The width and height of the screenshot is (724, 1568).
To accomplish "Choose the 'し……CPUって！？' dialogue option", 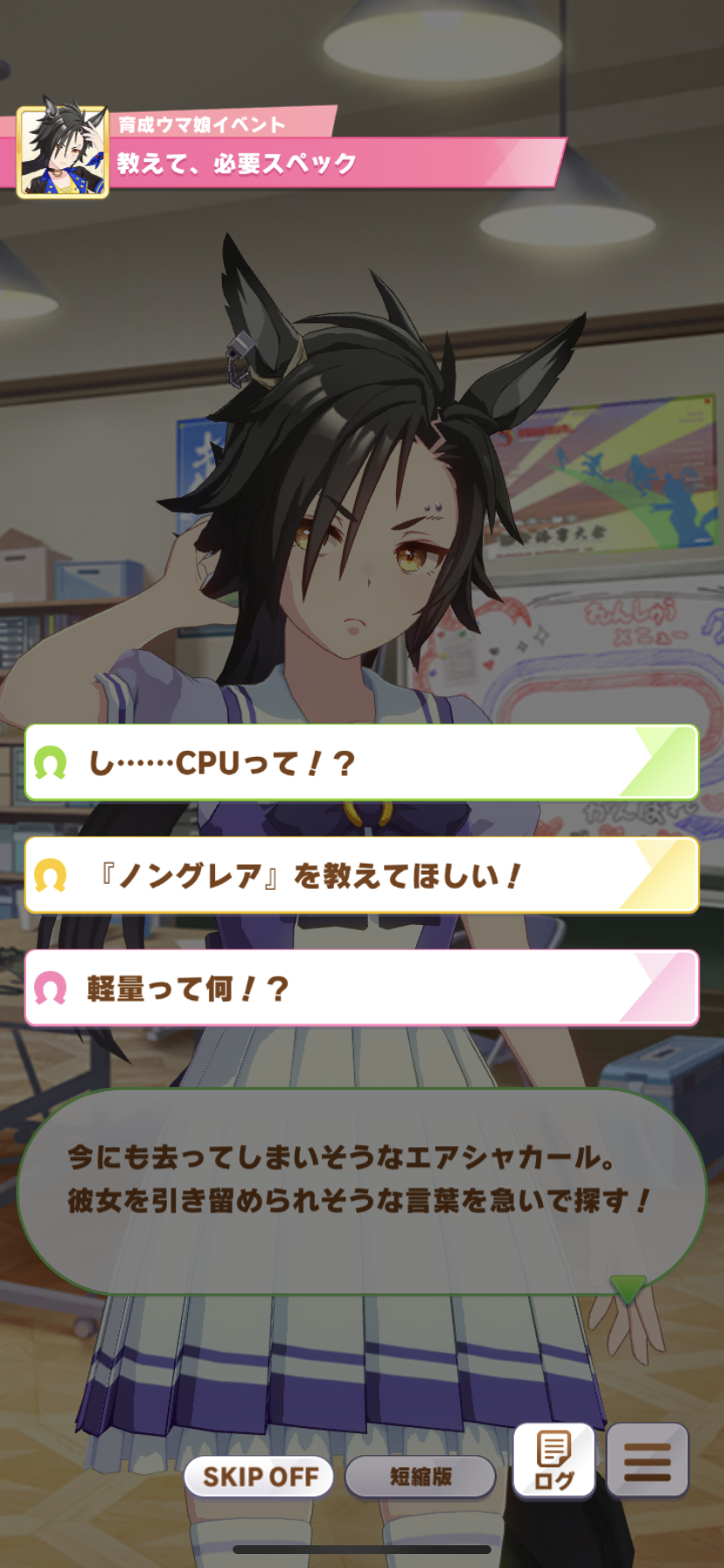I will 362,762.
